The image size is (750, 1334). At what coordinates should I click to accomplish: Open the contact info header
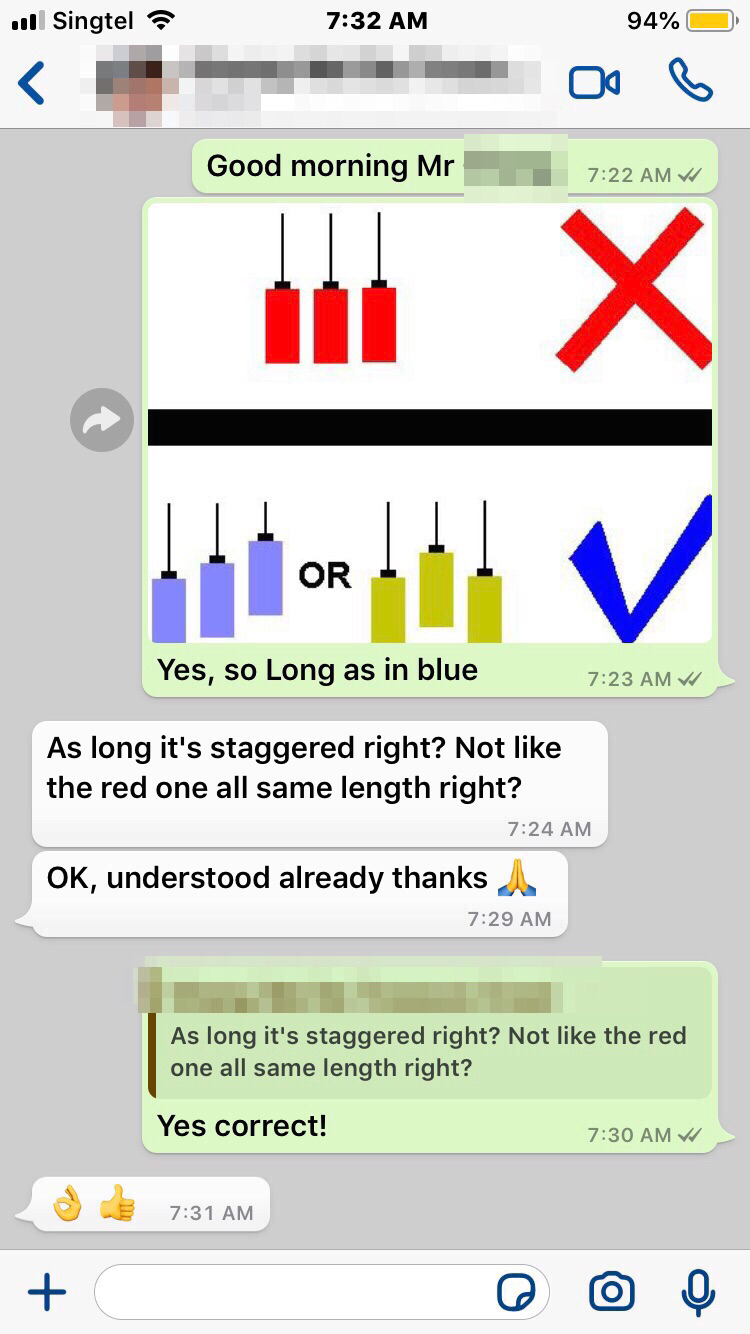pyautogui.click(x=320, y=83)
